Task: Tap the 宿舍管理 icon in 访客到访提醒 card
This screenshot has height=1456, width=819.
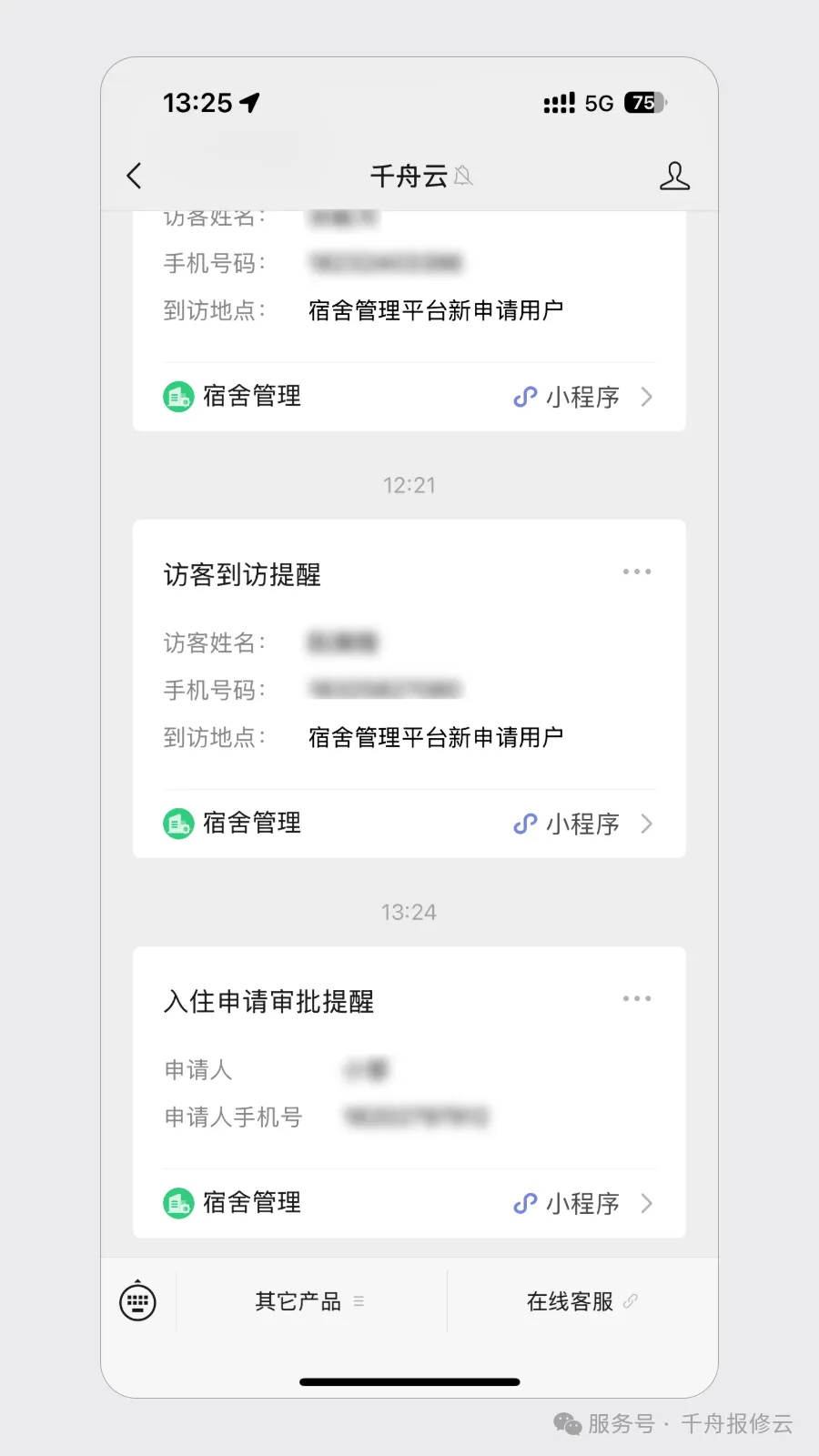Action: (x=178, y=823)
